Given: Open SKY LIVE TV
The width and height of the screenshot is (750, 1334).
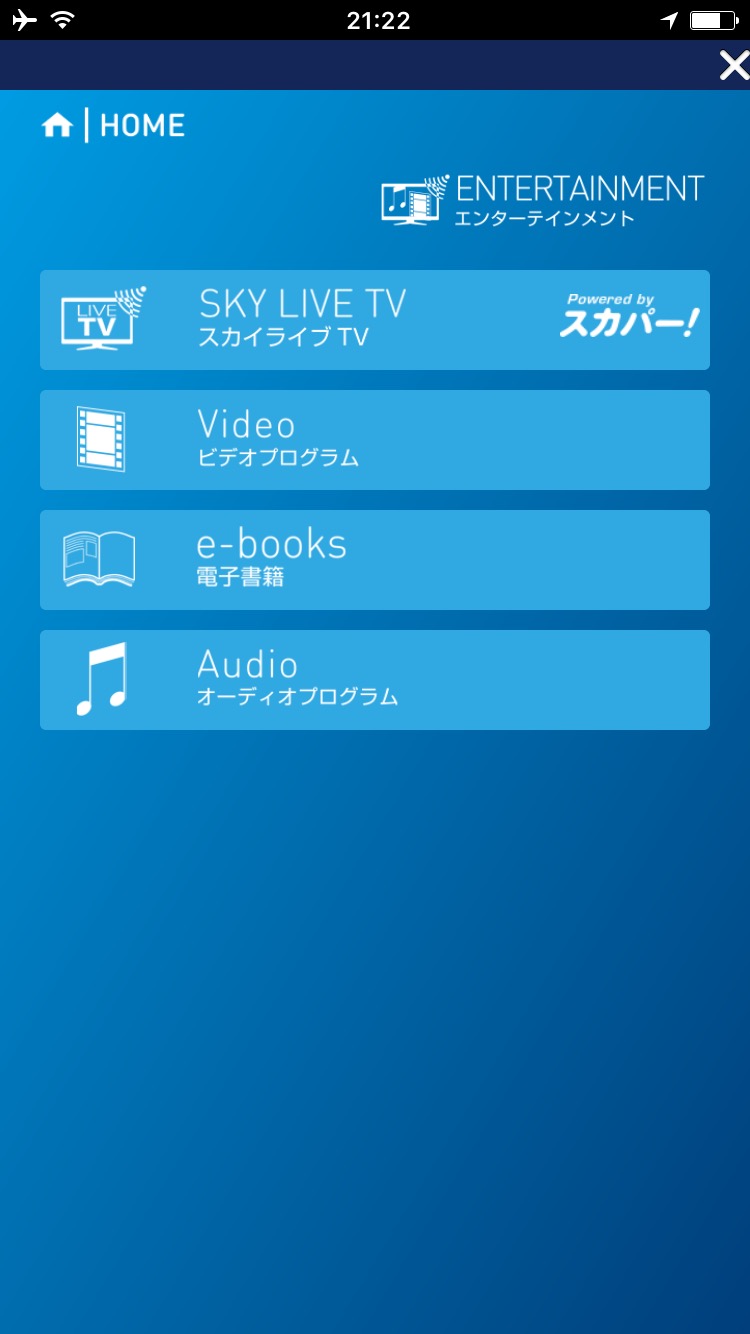Looking at the screenshot, I should tap(375, 320).
